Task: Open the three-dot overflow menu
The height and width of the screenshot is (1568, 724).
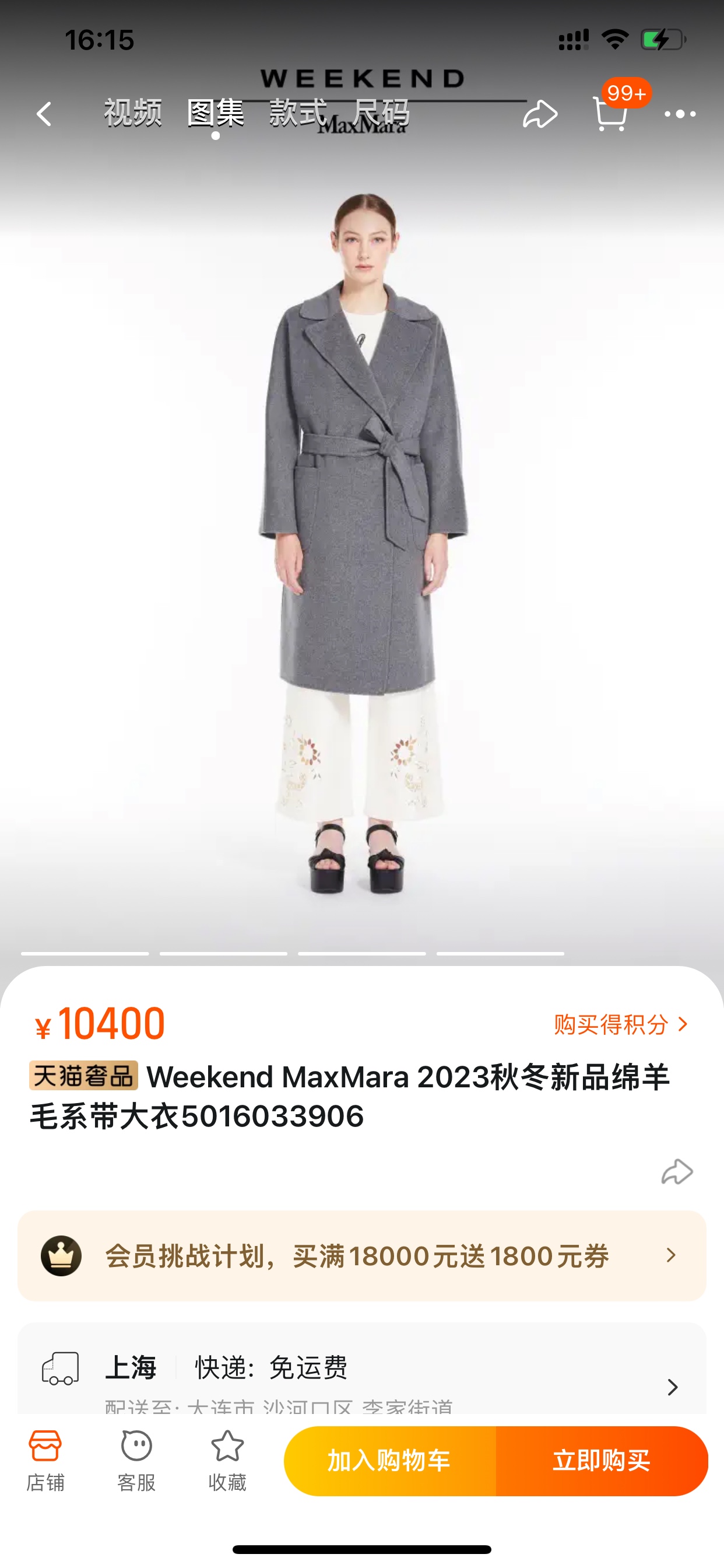Action: pos(680,114)
